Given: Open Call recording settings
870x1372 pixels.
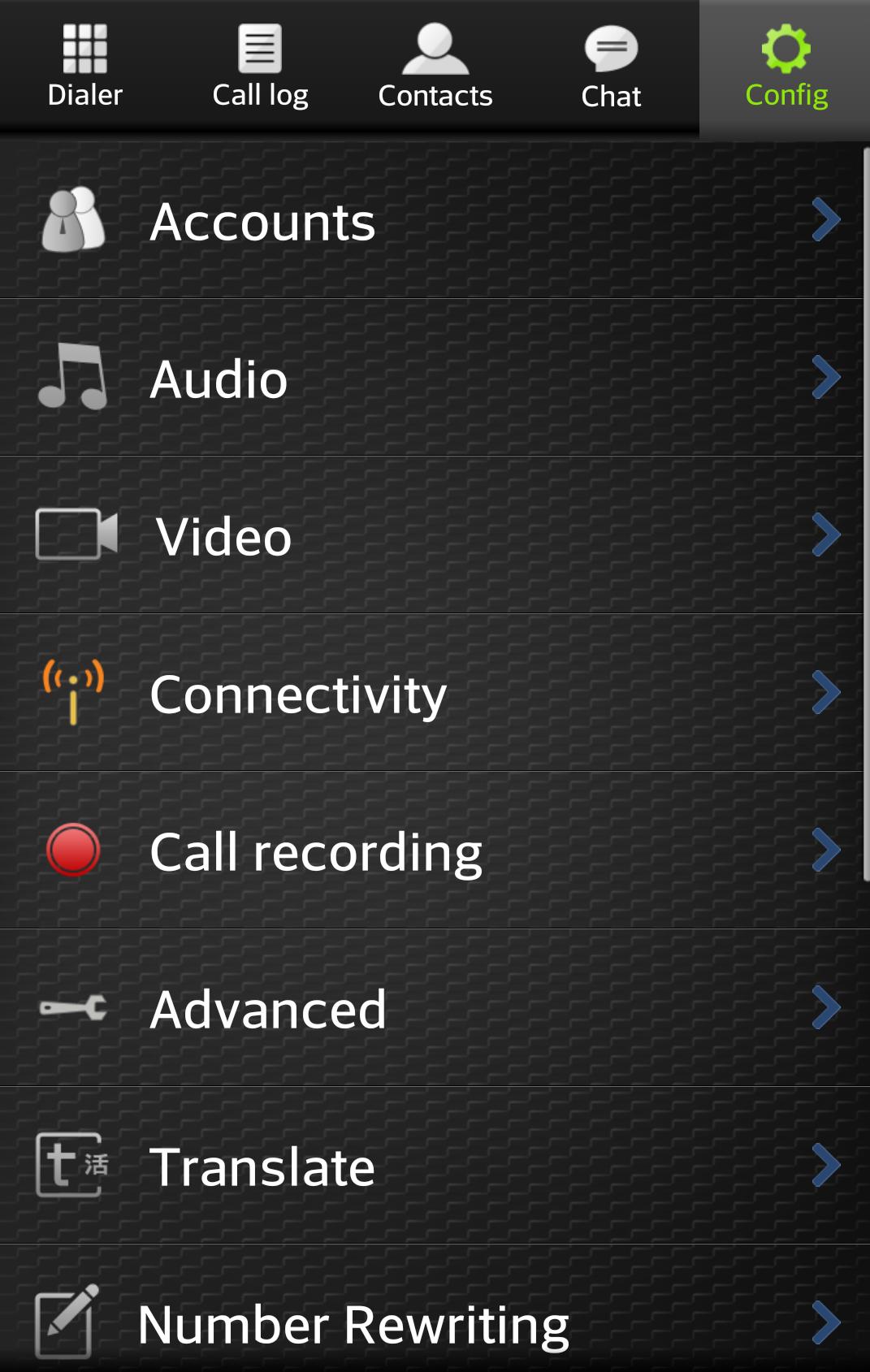Looking at the screenshot, I should 431,851.
